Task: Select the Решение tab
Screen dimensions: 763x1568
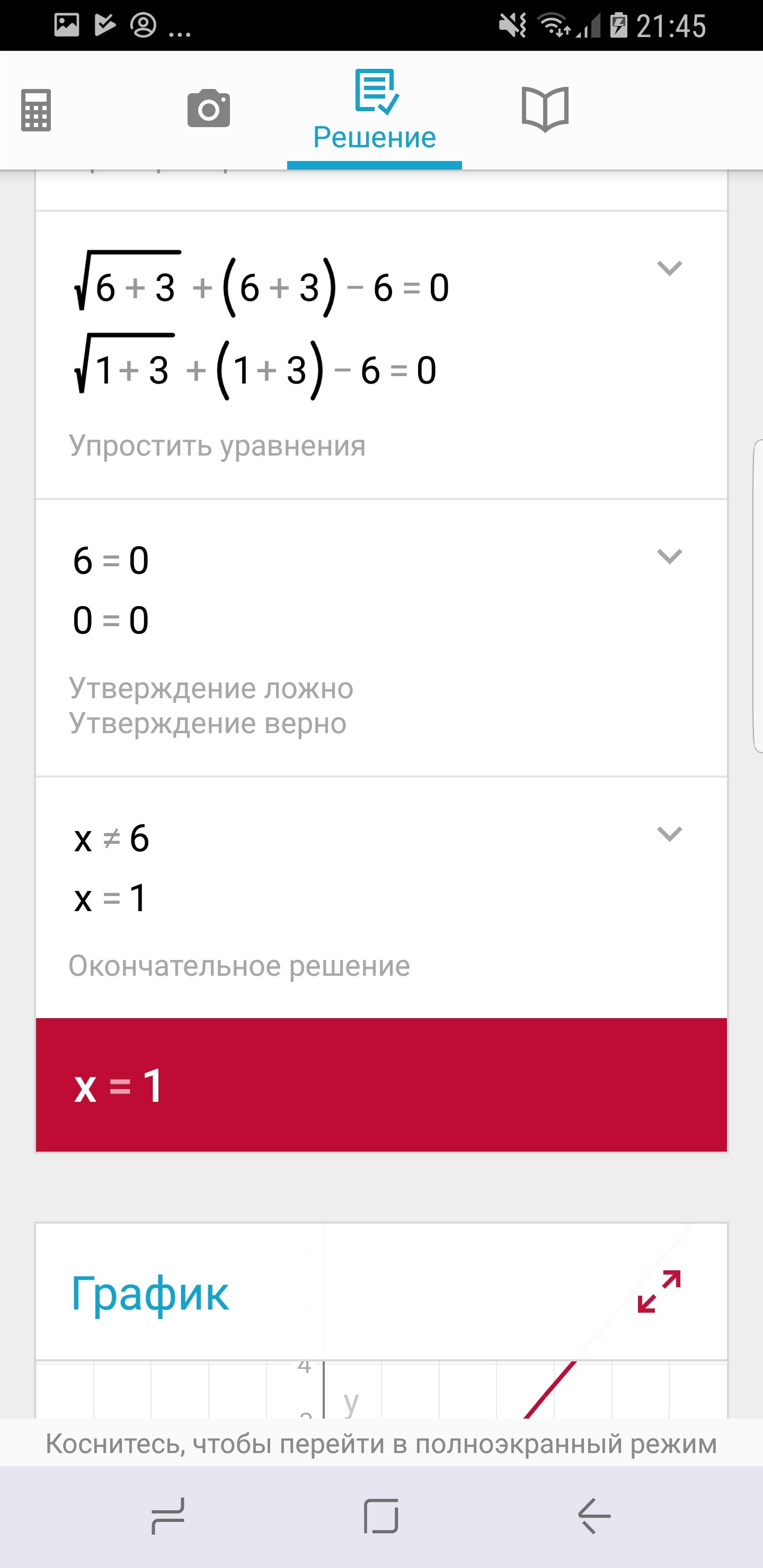Action: click(x=375, y=110)
